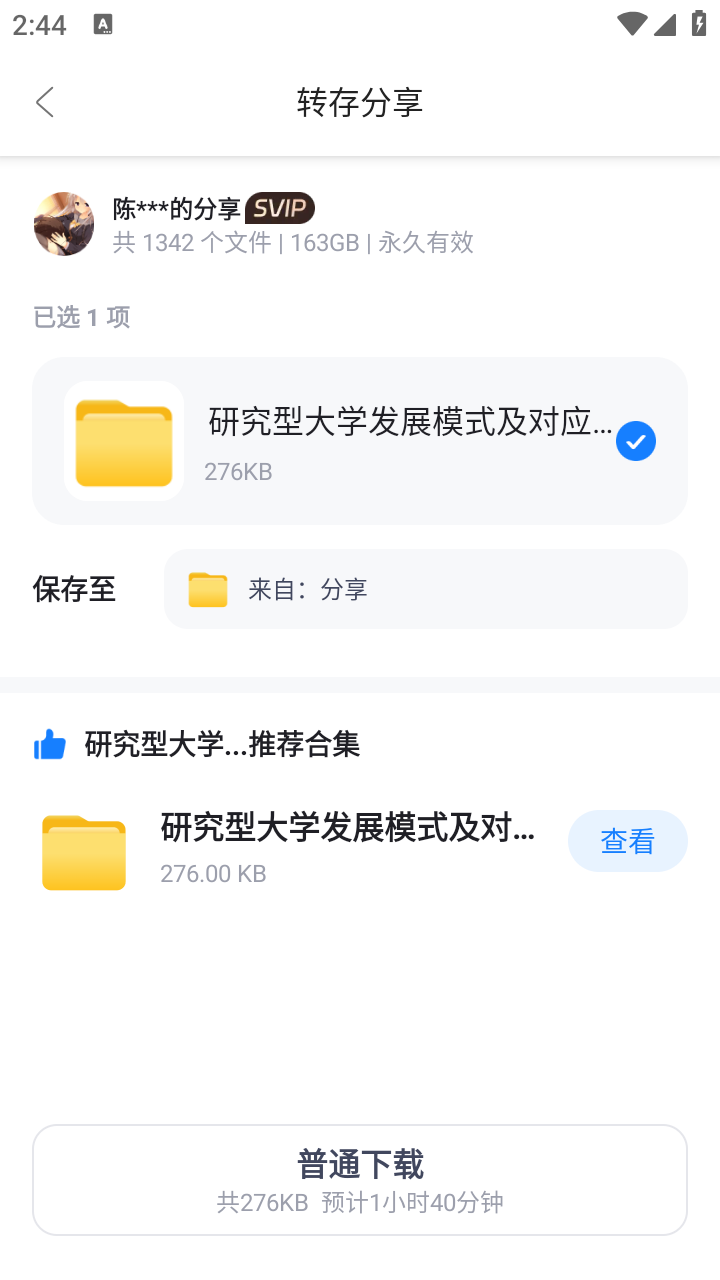
Task: Open the folder icon in the recommended collection row
Action: point(83,852)
